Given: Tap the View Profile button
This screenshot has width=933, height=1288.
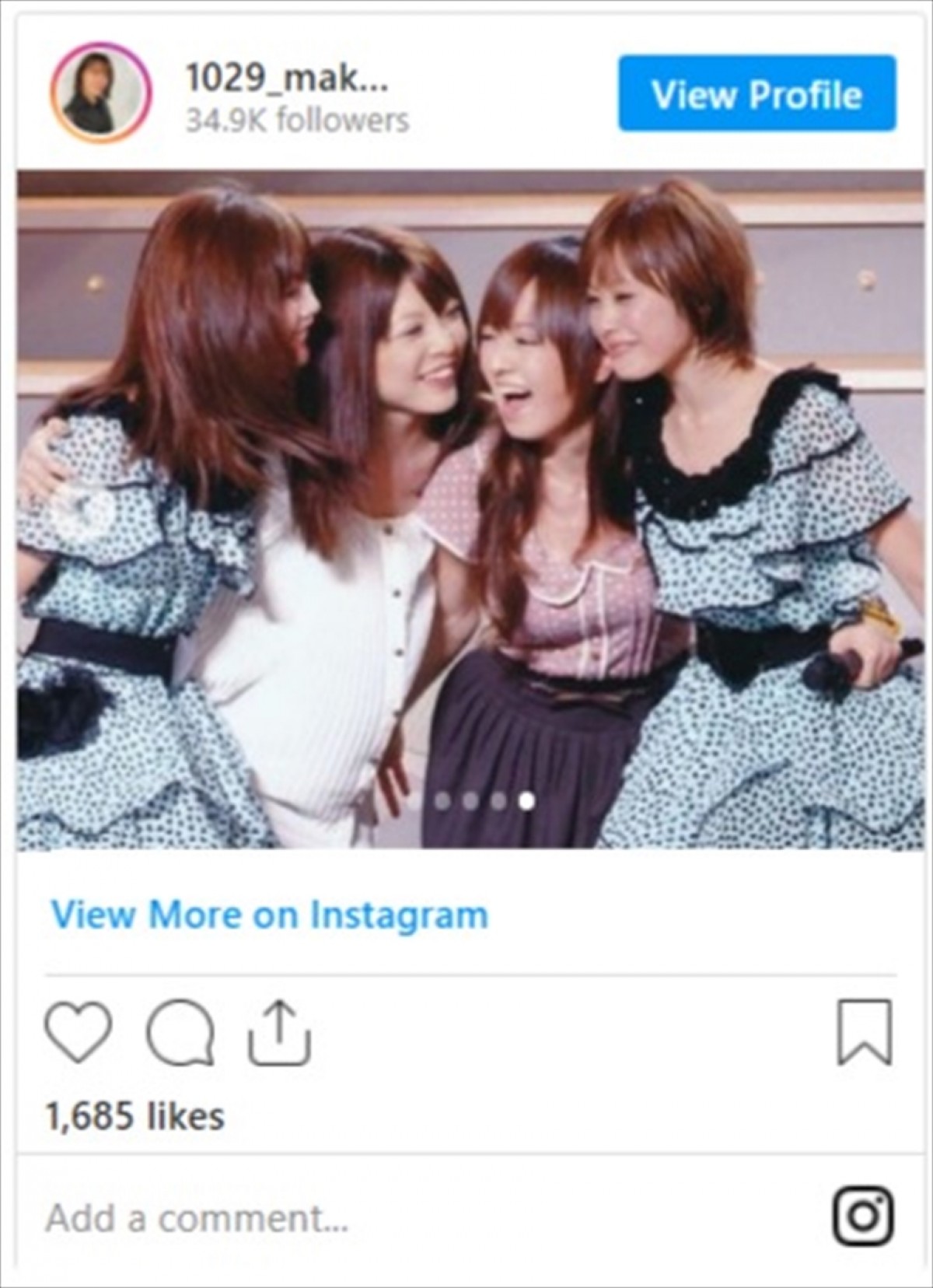Looking at the screenshot, I should [757, 93].
